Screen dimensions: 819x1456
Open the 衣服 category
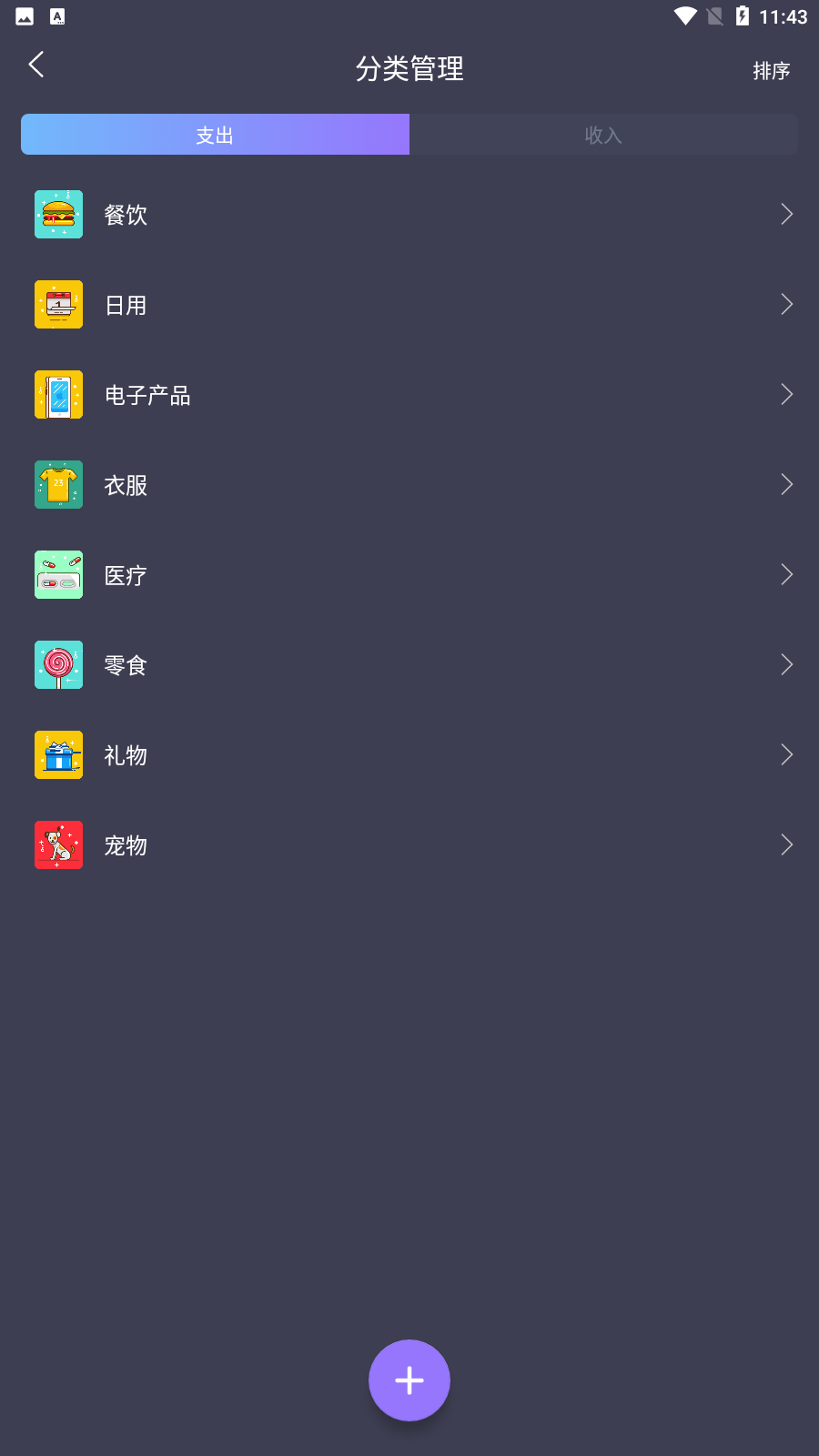(x=409, y=485)
